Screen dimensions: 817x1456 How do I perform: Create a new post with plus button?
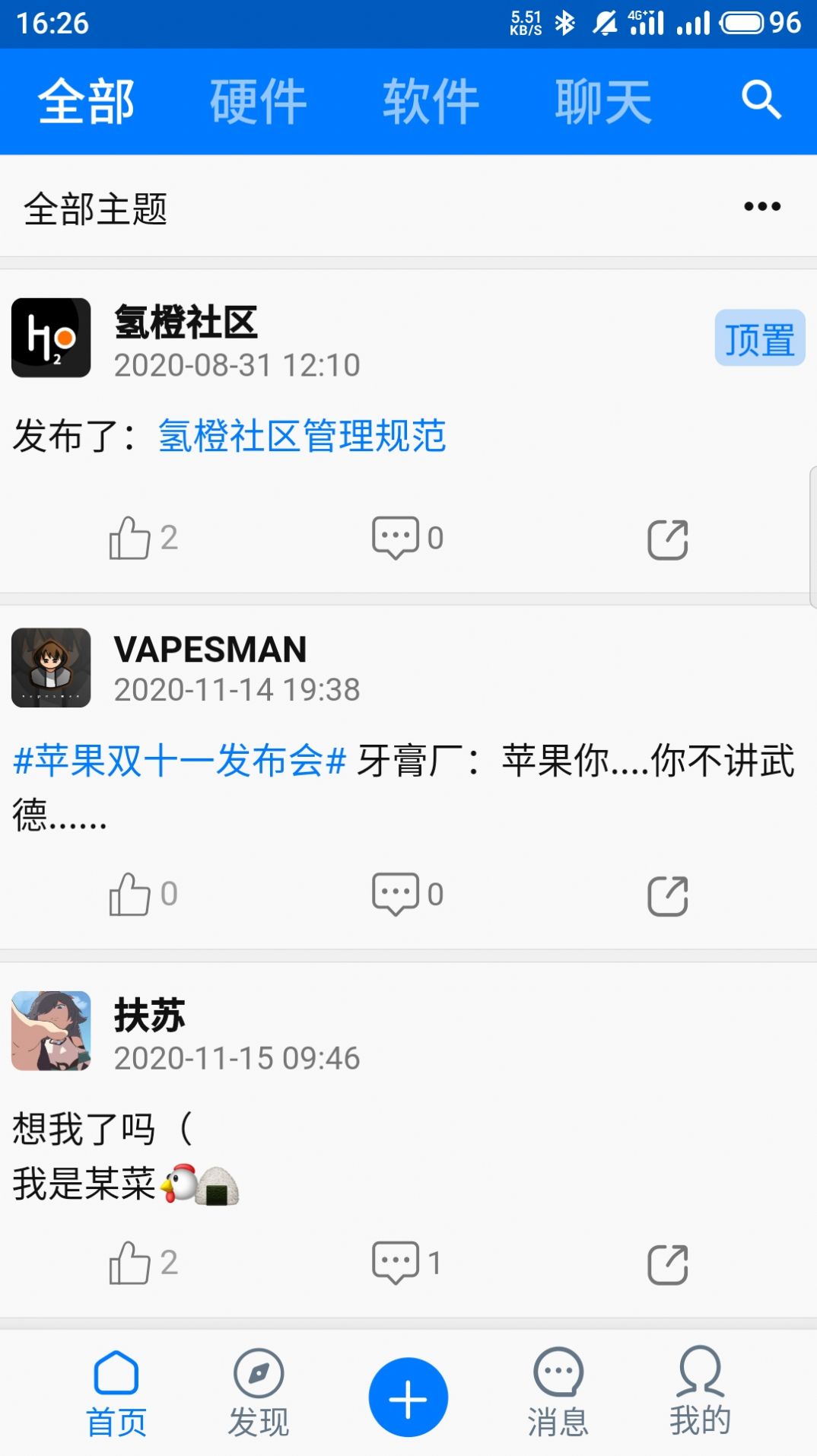click(x=408, y=1397)
